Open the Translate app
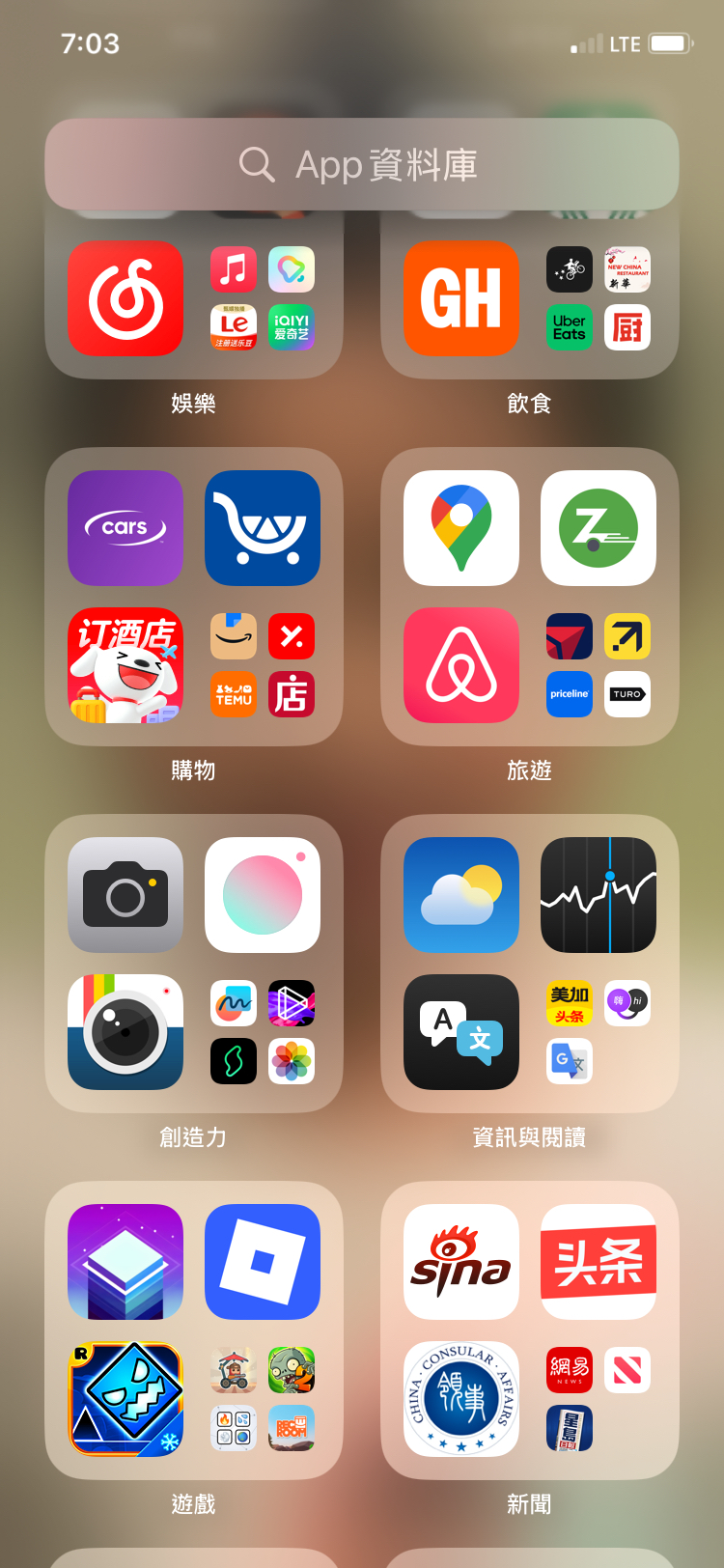Screen dimensions: 724x1568 [461, 1032]
